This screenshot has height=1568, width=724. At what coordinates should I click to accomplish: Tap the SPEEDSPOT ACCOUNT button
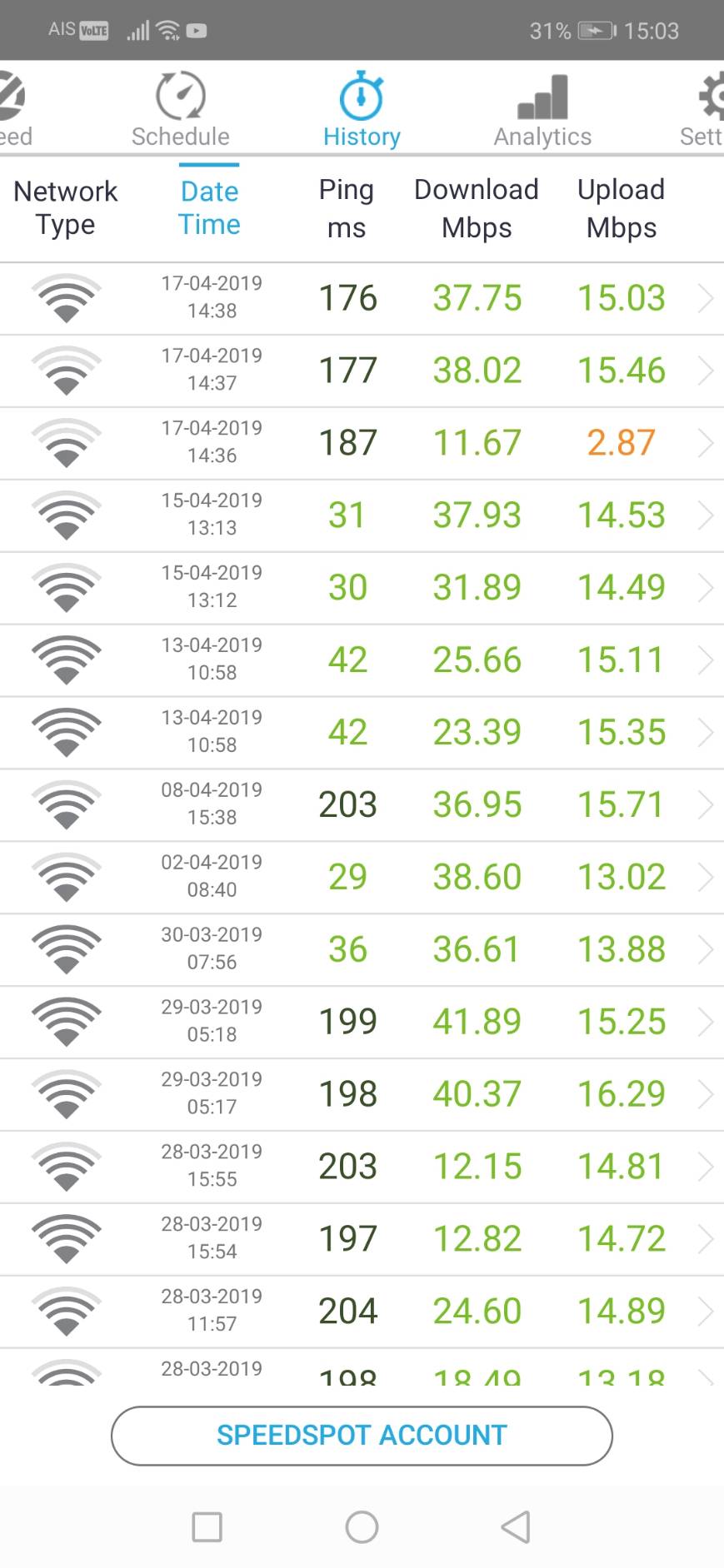362,1436
